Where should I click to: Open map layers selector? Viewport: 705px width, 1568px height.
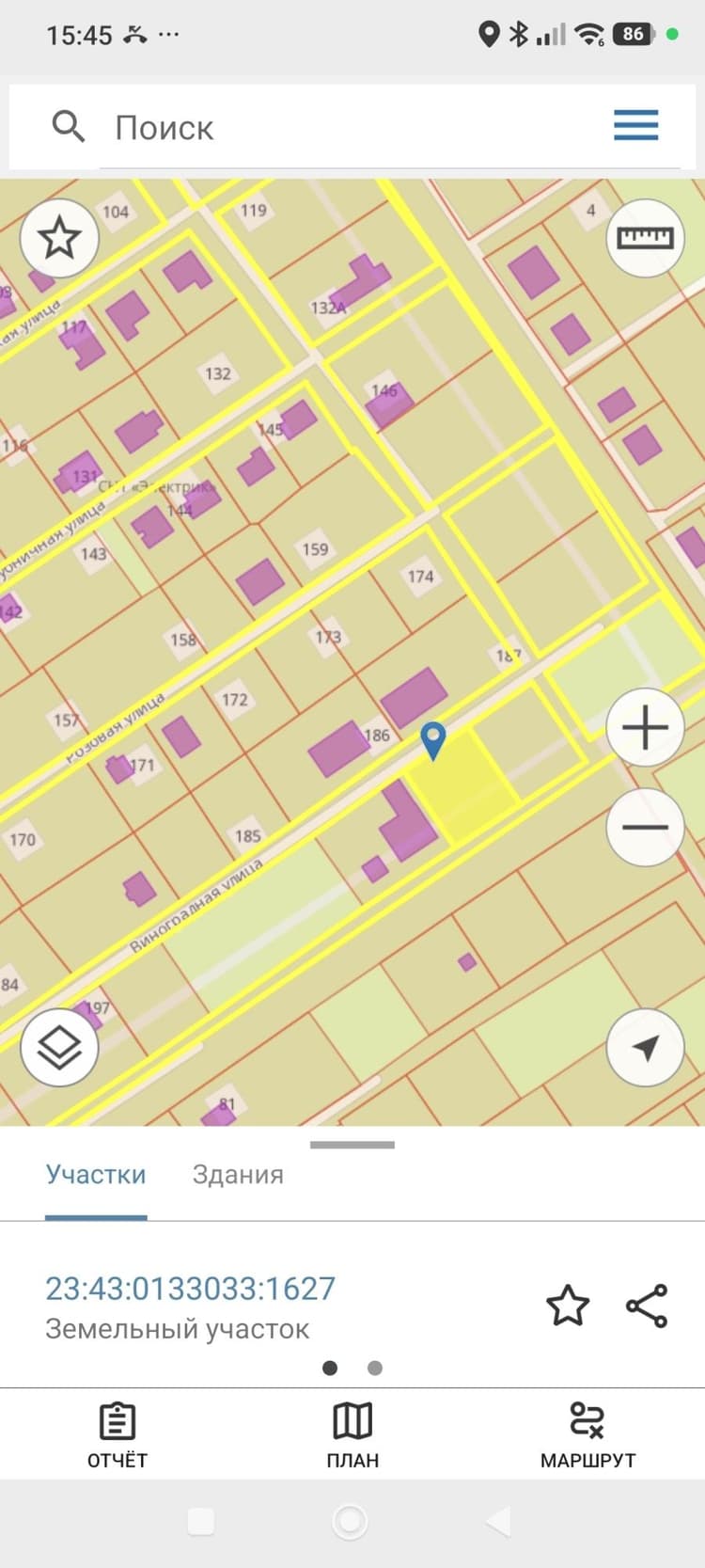pos(60,1047)
